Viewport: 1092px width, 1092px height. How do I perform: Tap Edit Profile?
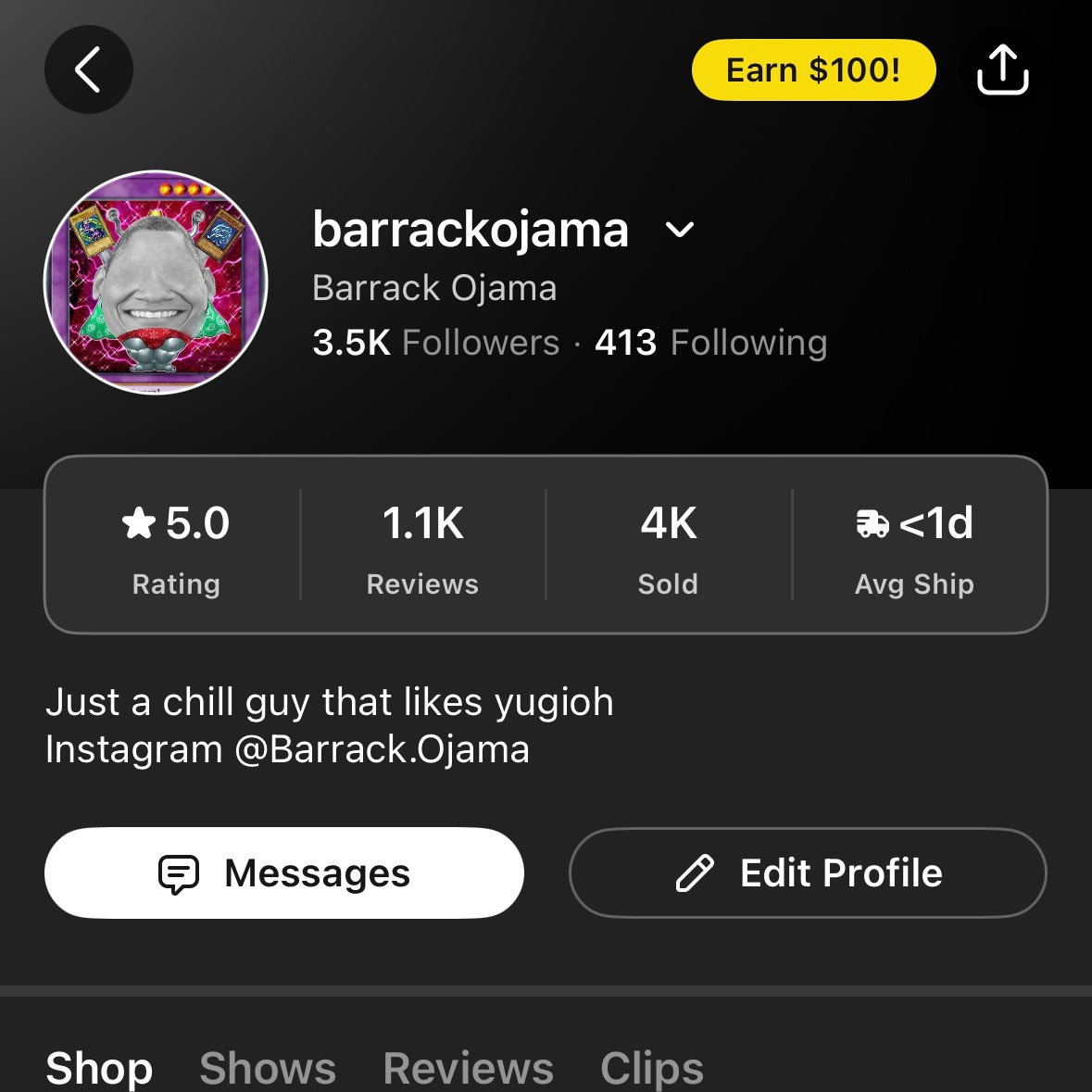[x=808, y=872]
